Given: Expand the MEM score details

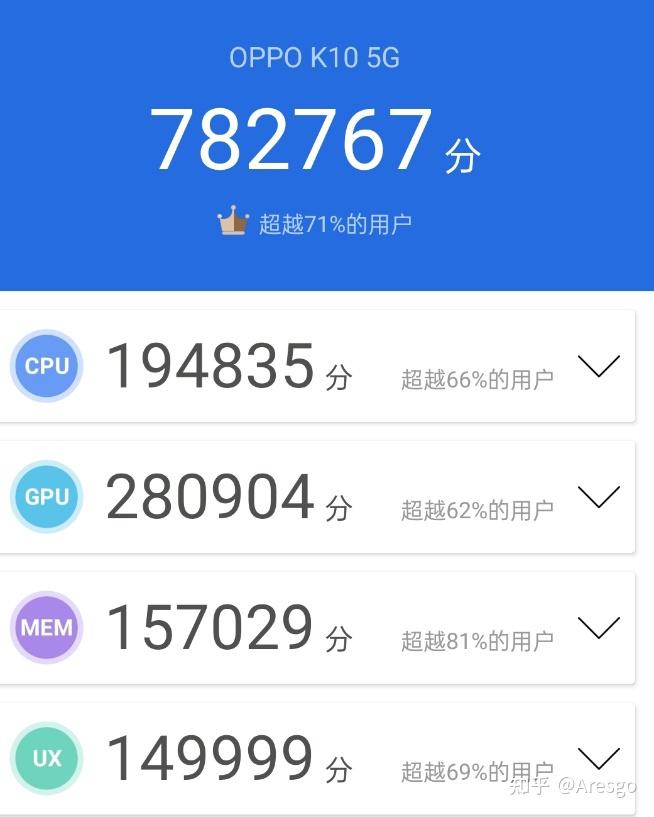Looking at the screenshot, I should pyautogui.click(x=599, y=627).
